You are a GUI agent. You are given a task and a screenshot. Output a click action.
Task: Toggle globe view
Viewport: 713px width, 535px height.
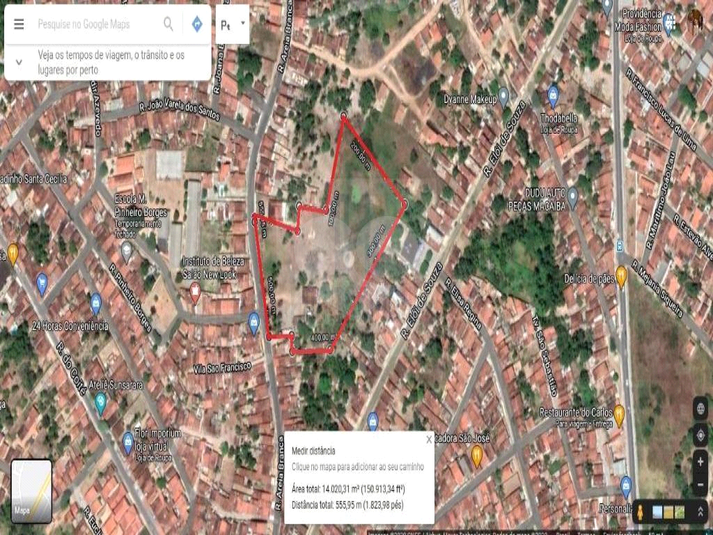(700, 408)
